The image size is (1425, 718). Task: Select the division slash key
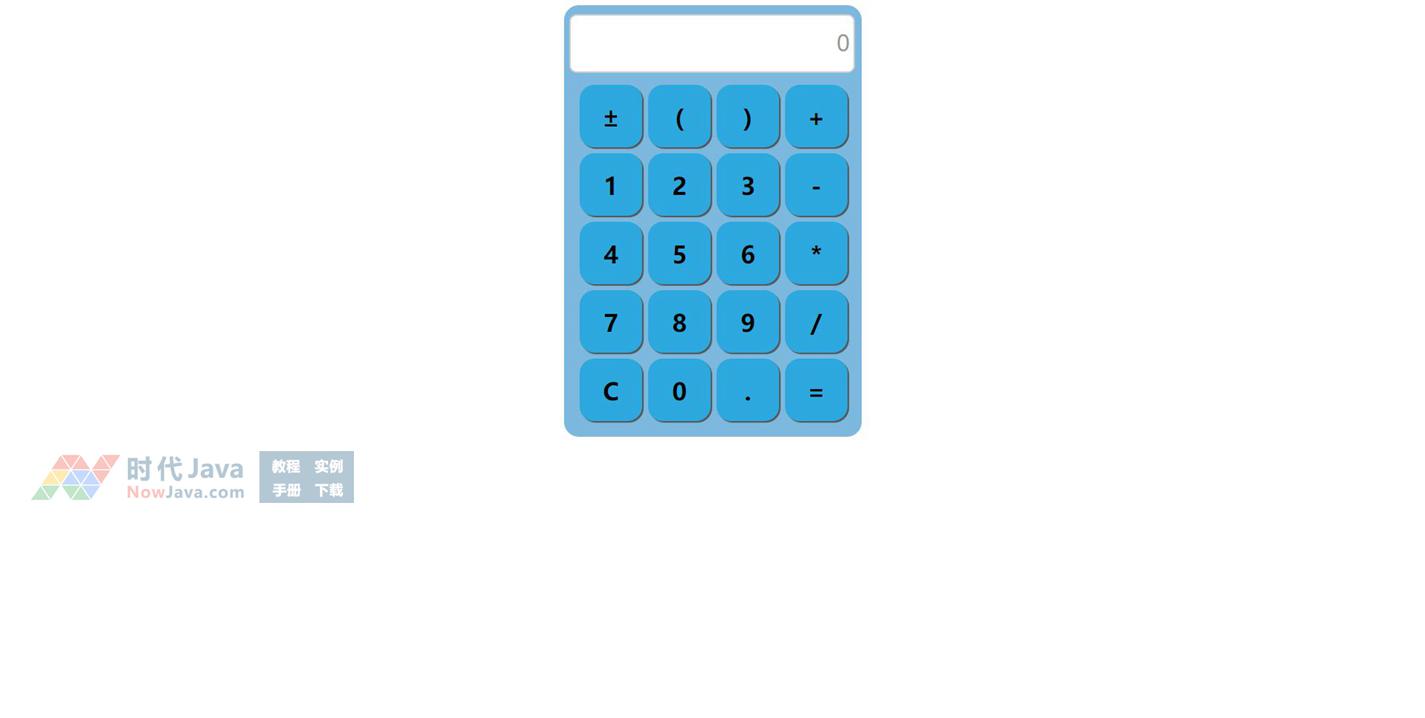[x=816, y=322]
